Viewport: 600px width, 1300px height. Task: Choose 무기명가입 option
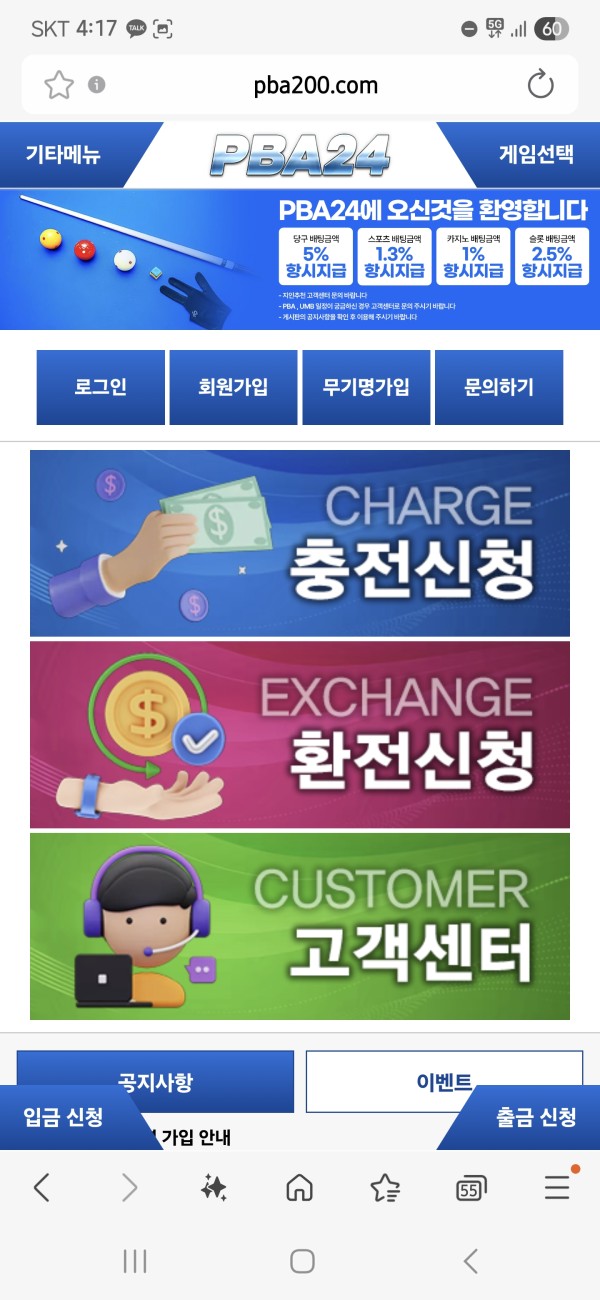[x=366, y=388]
